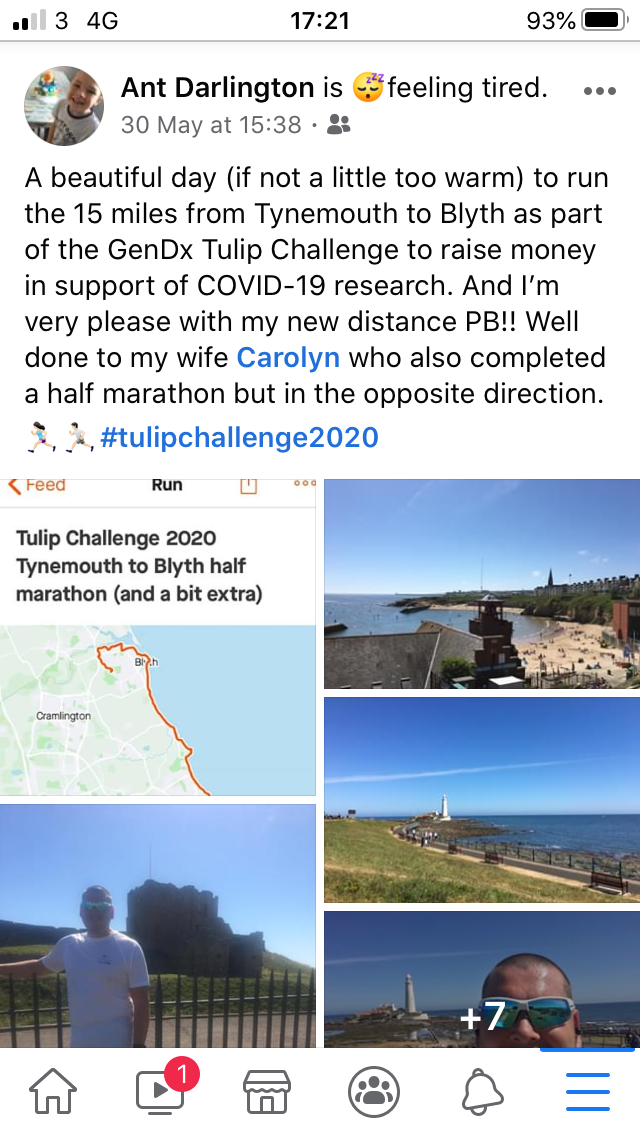Screen dimensions: 640x1136
Task: Open the Watch videos tab
Action: [x=160, y=1090]
